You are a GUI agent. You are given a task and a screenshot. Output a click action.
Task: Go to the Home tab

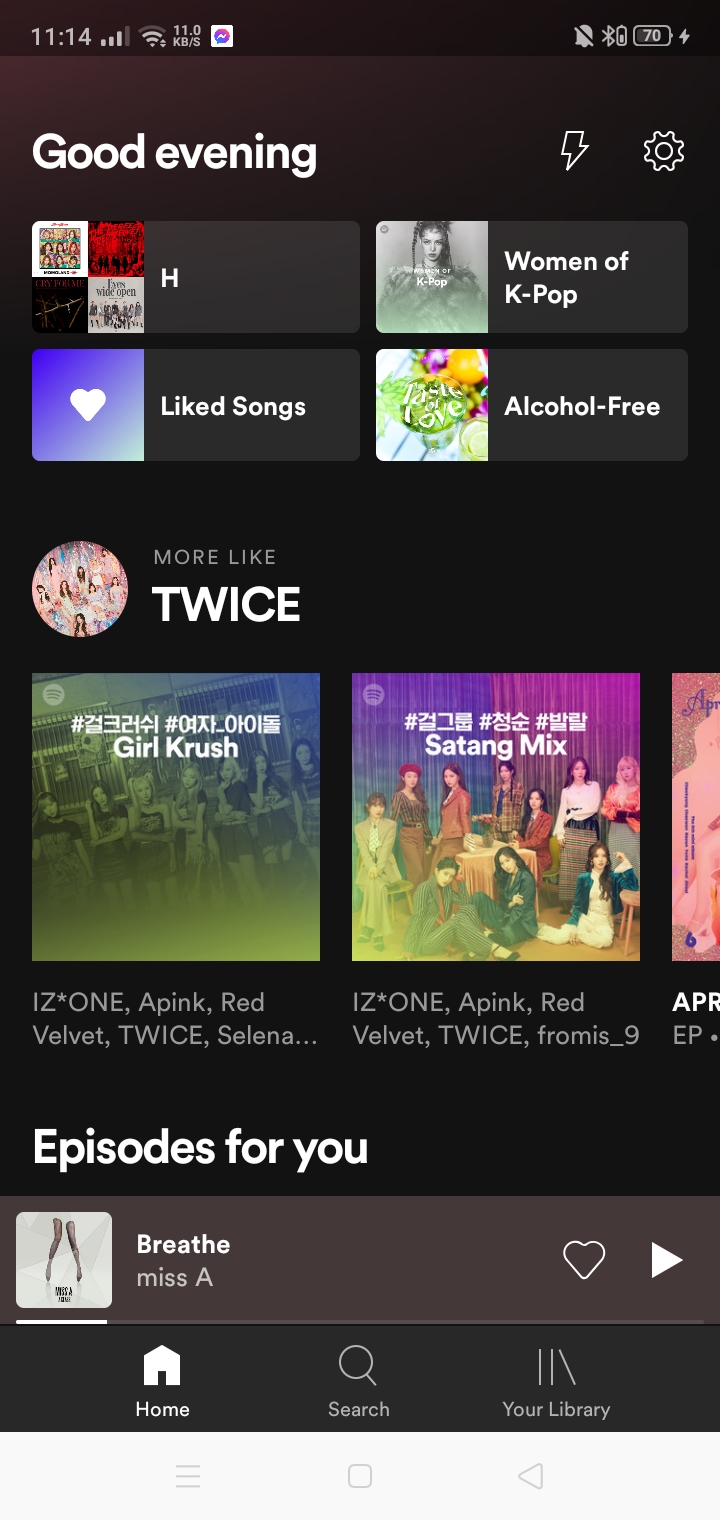tap(162, 1382)
